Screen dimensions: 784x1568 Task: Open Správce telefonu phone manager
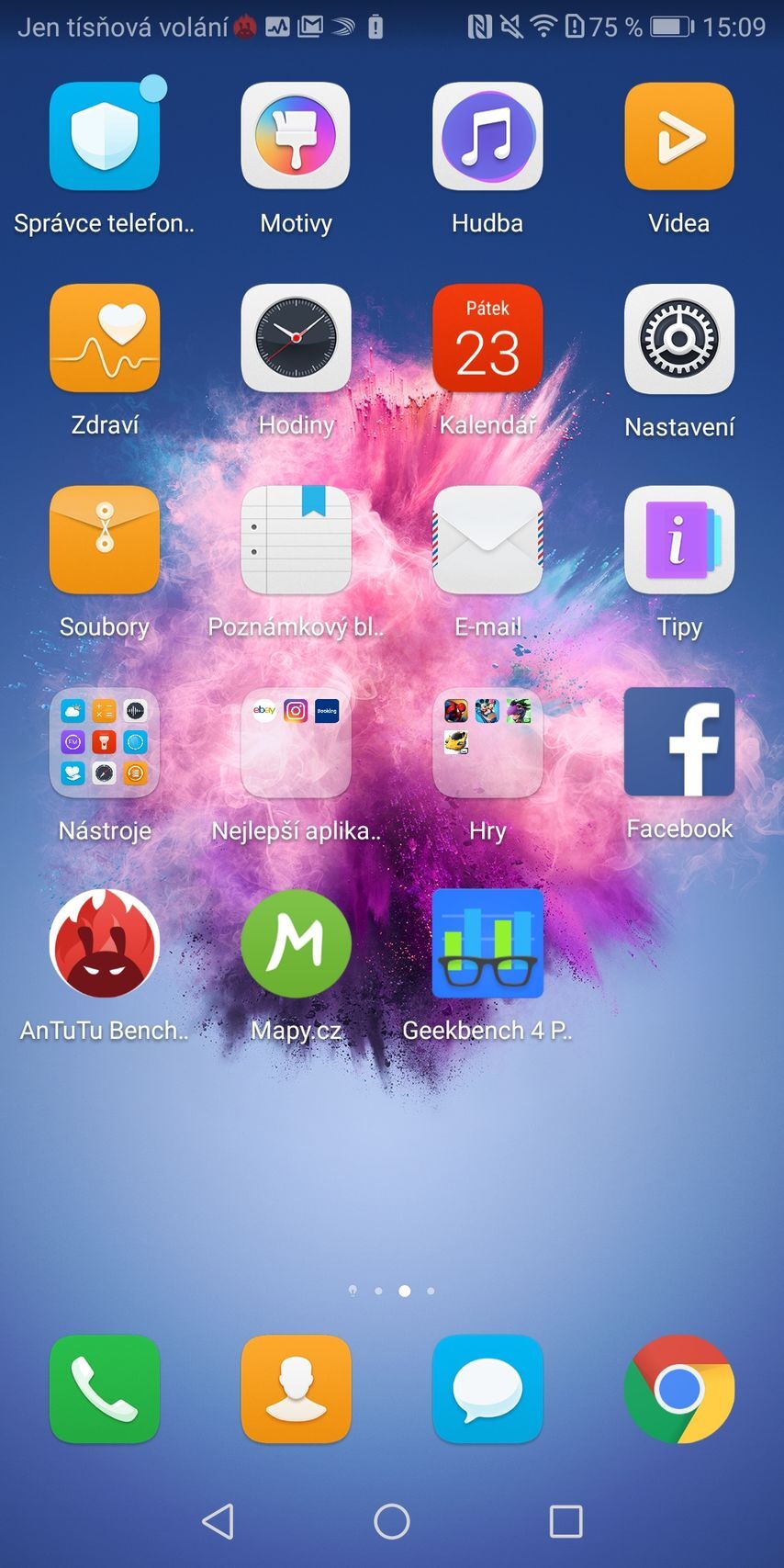point(104,136)
